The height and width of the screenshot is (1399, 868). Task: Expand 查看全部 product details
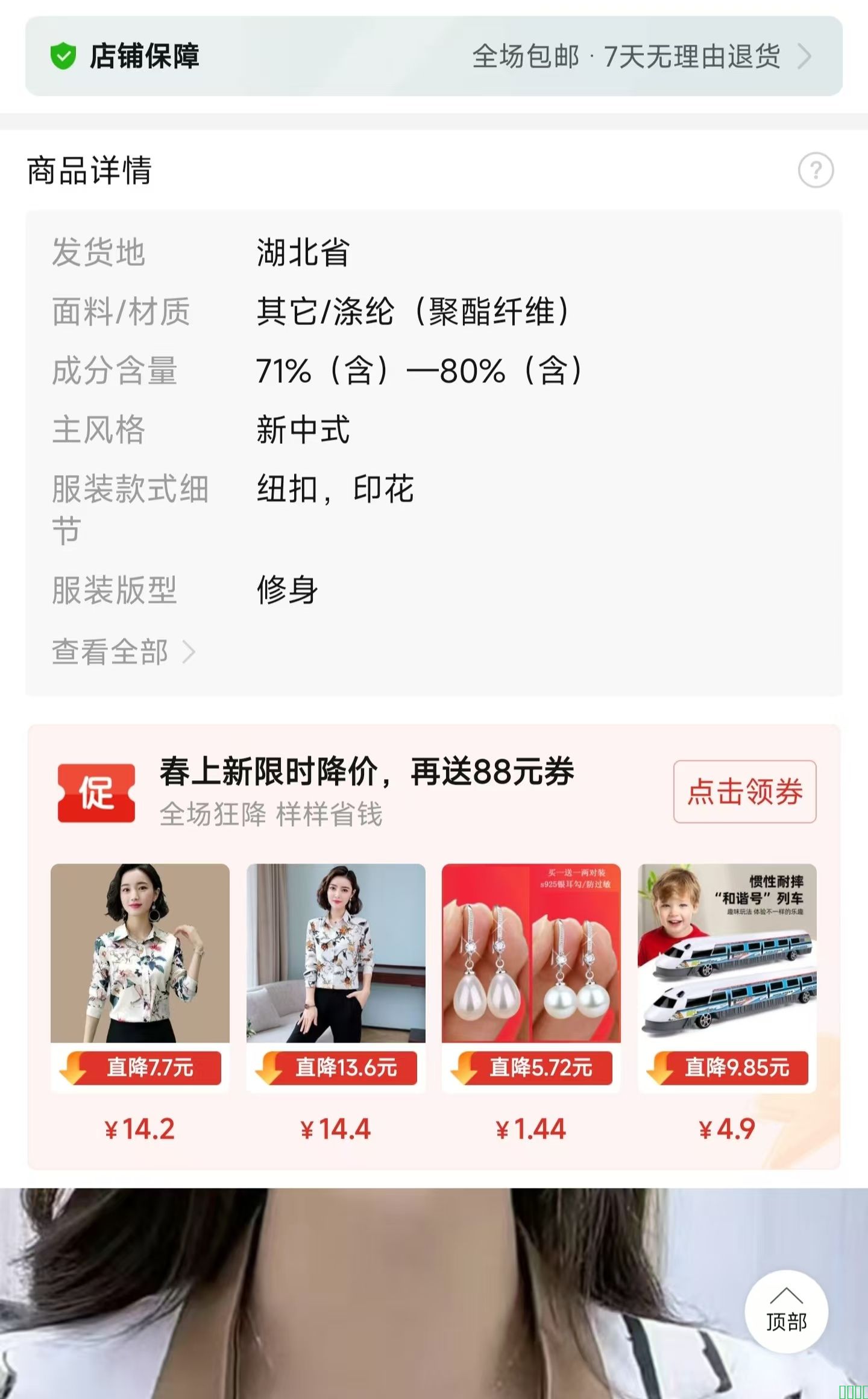tap(124, 652)
